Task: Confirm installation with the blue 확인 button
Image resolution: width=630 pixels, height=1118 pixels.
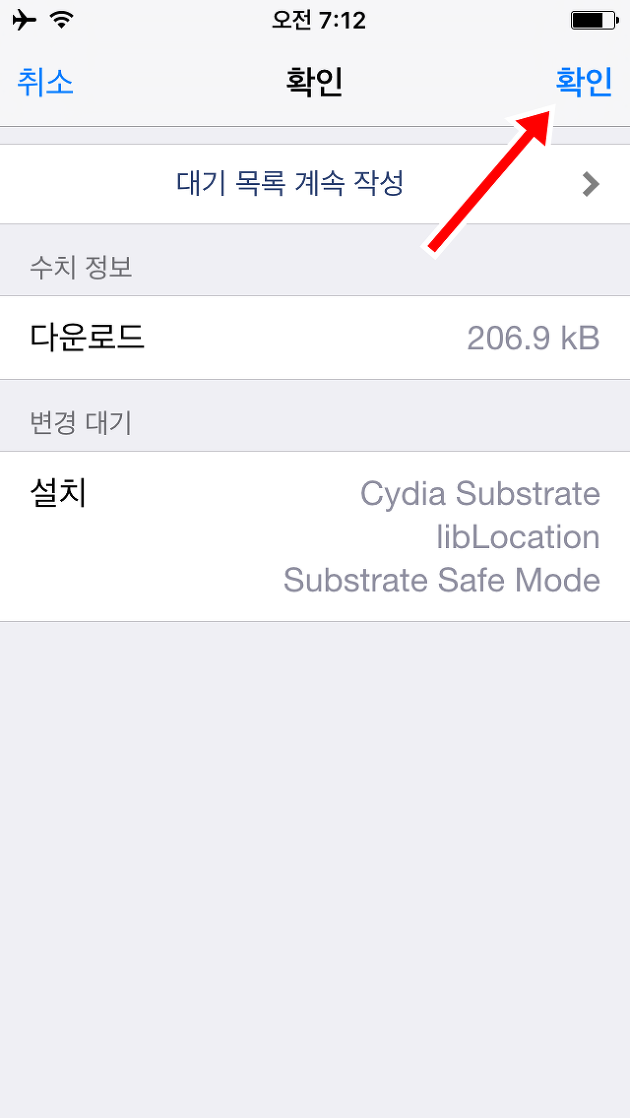Action: click(584, 83)
